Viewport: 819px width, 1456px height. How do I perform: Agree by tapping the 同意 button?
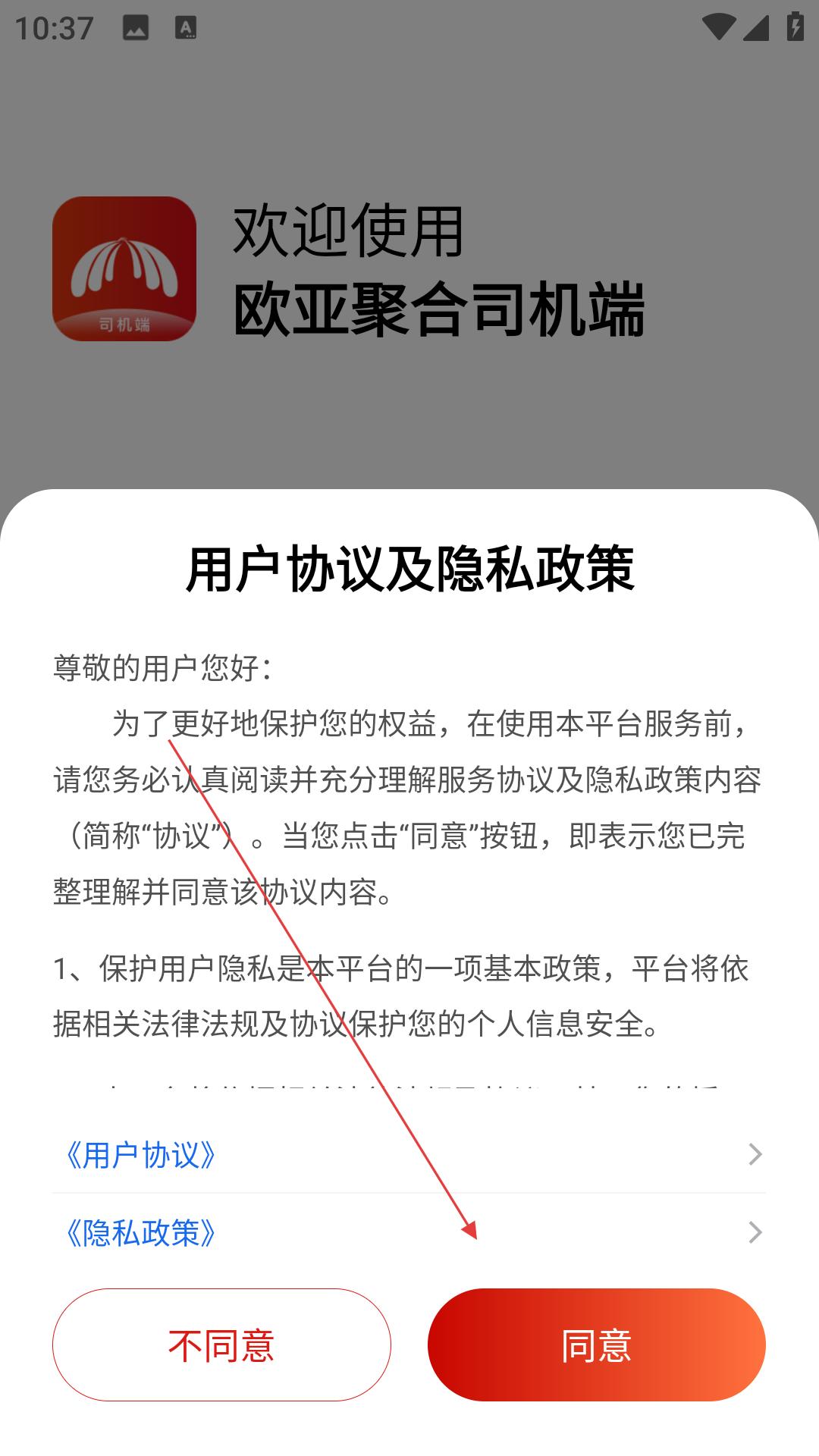(x=597, y=1345)
